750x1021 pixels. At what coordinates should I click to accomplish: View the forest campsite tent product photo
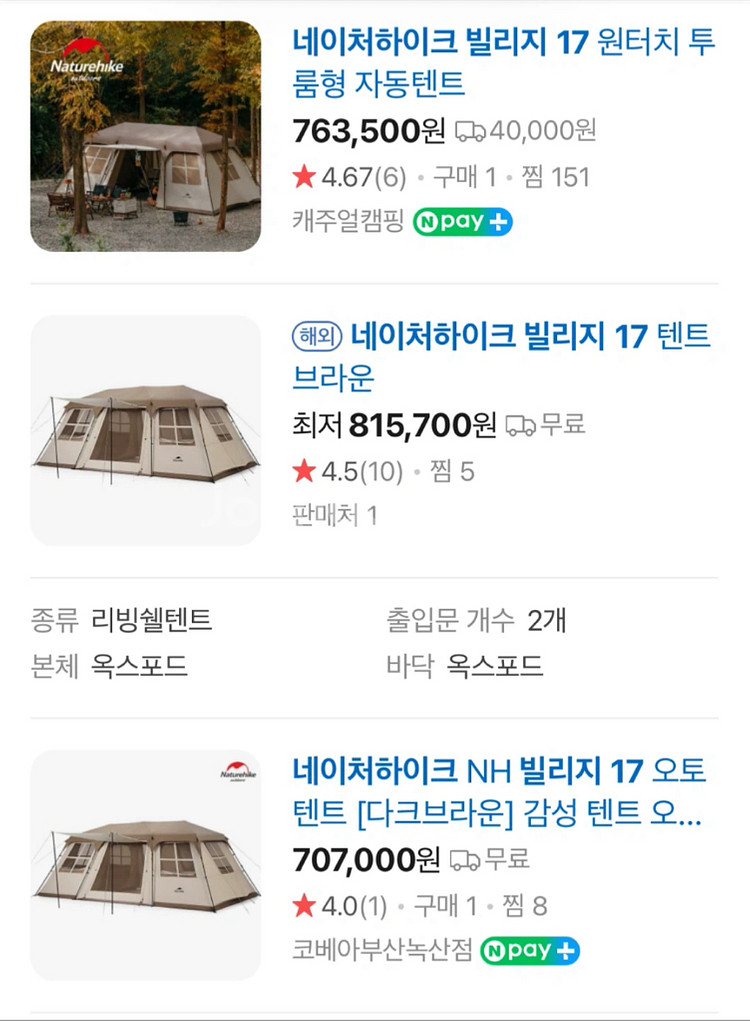tap(146, 136)
